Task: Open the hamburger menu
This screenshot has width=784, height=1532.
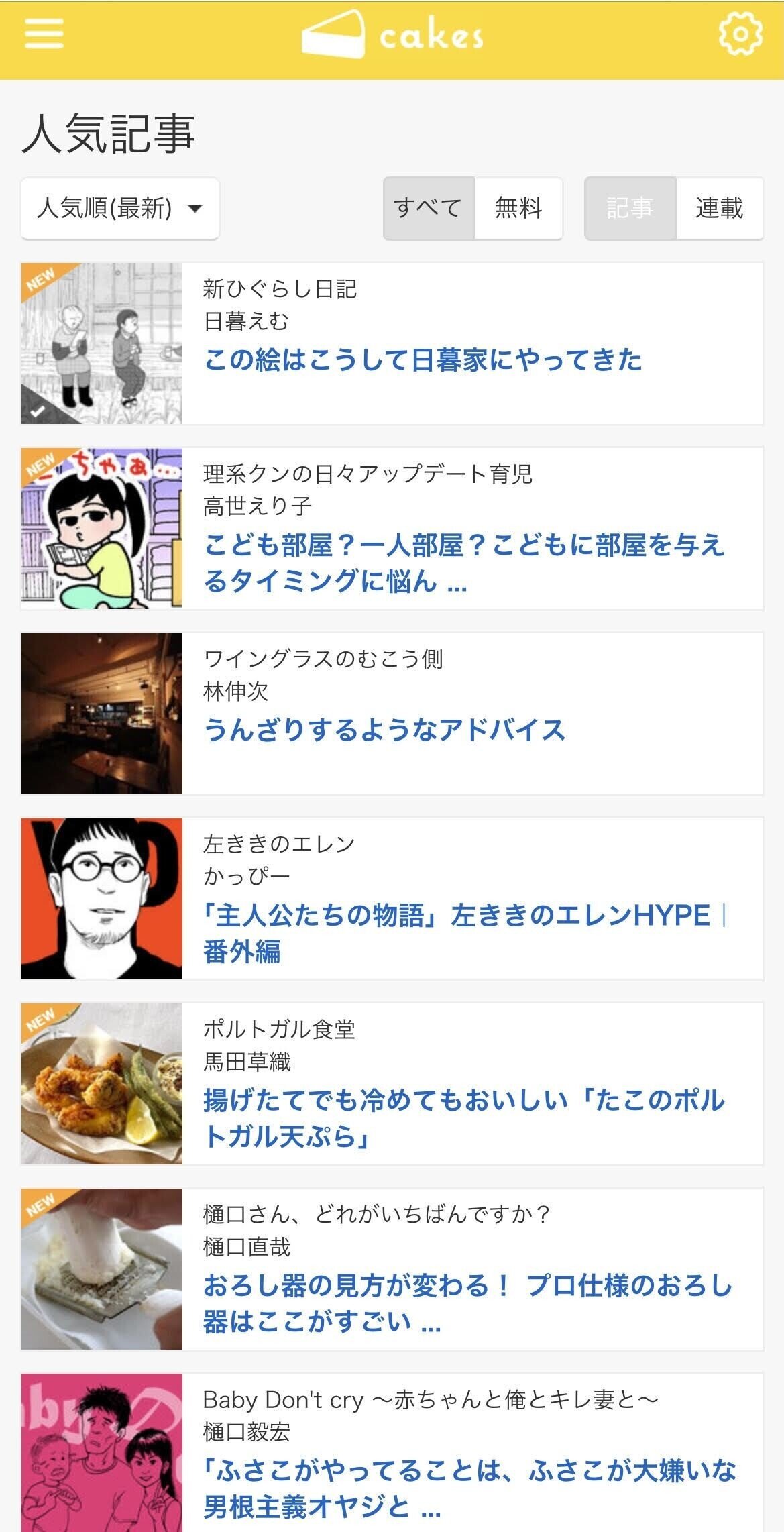Action: 44,34
